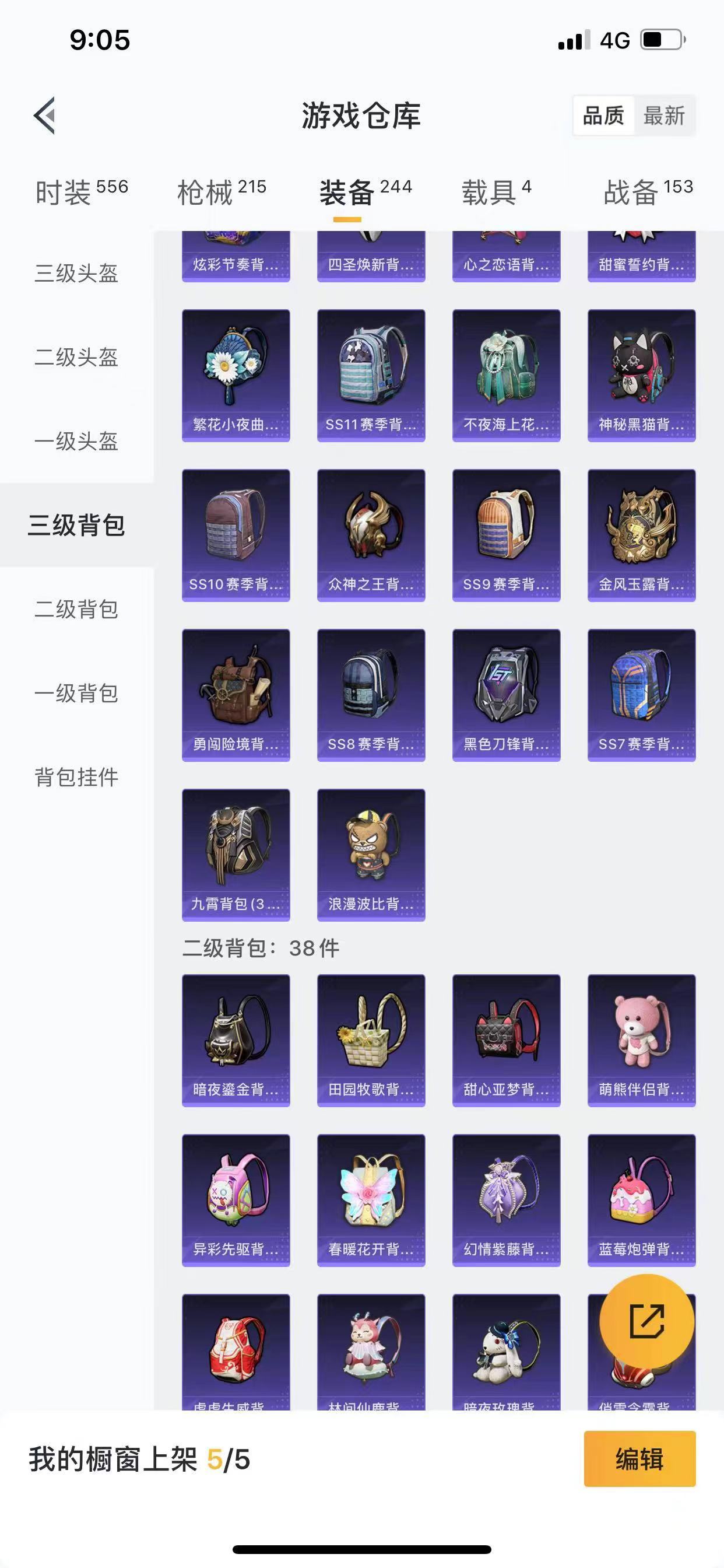724x1568 pixels.
Task: View the 金风玉露 backpack item
Action: [x=641, y=535]
